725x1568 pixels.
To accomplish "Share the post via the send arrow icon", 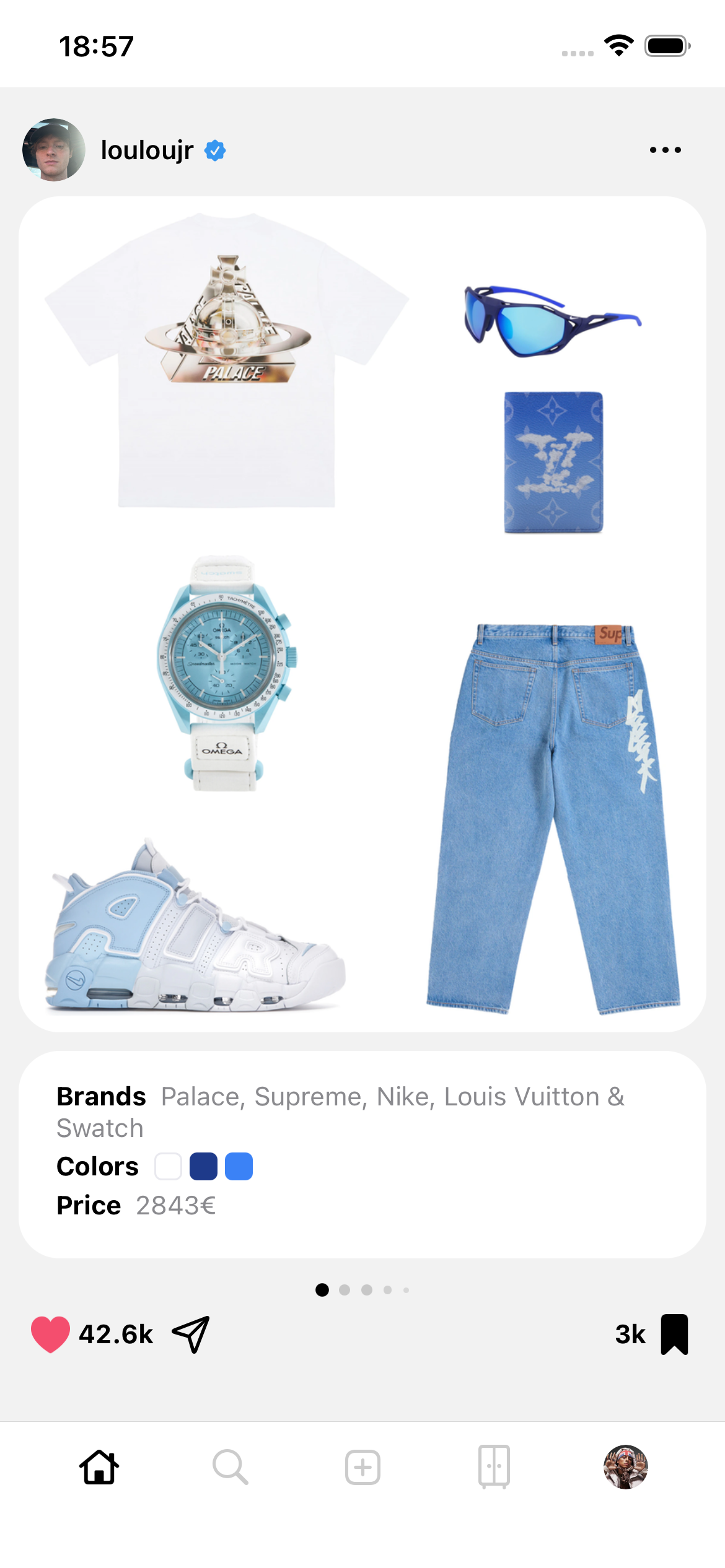I will (x=192, y=1334).
